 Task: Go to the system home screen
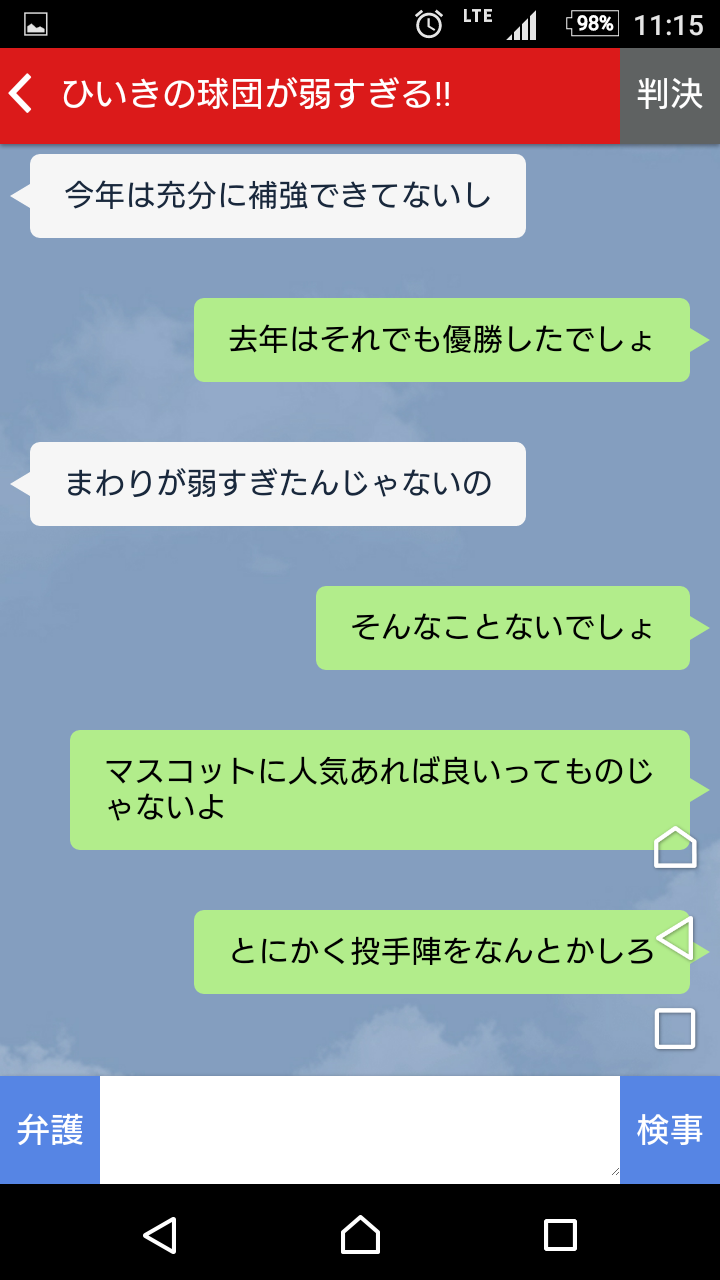click(360, 1235)
